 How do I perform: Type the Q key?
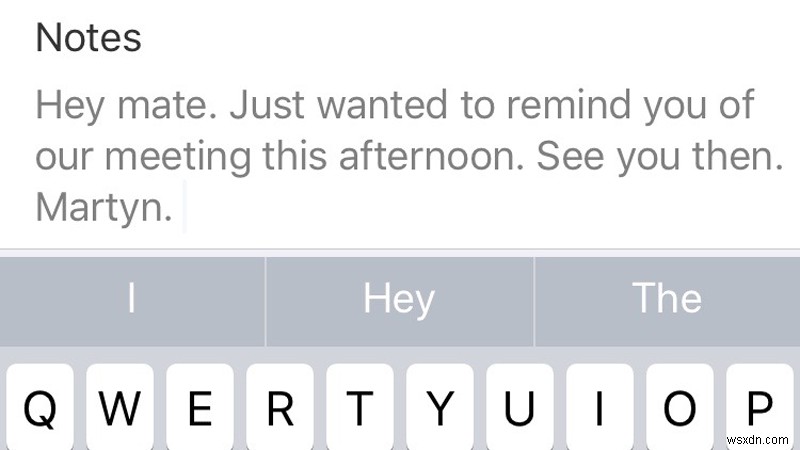point(41,408)
